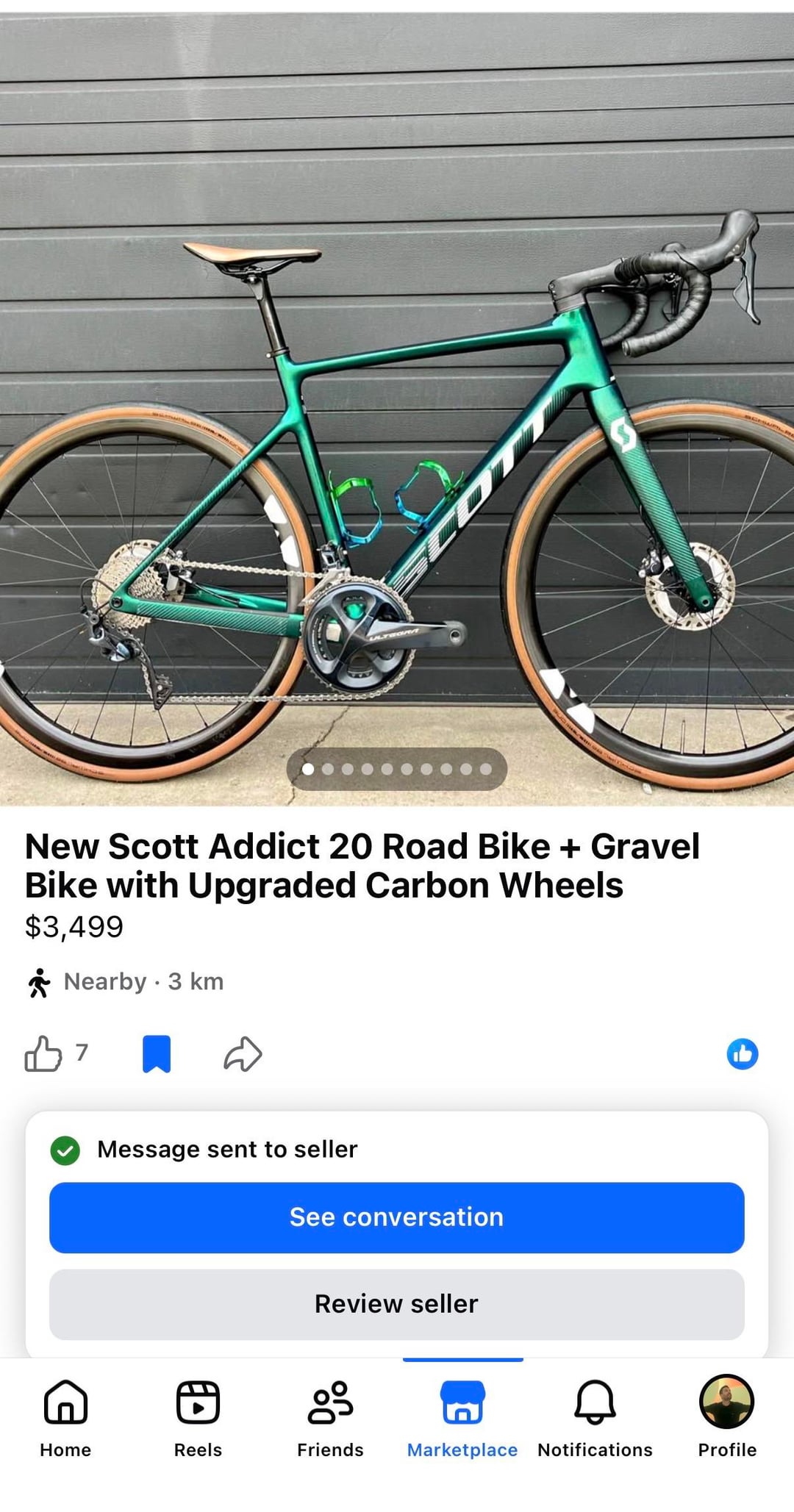Tap See conversation button
794x1512 pixels.
tap(397, 1217)
